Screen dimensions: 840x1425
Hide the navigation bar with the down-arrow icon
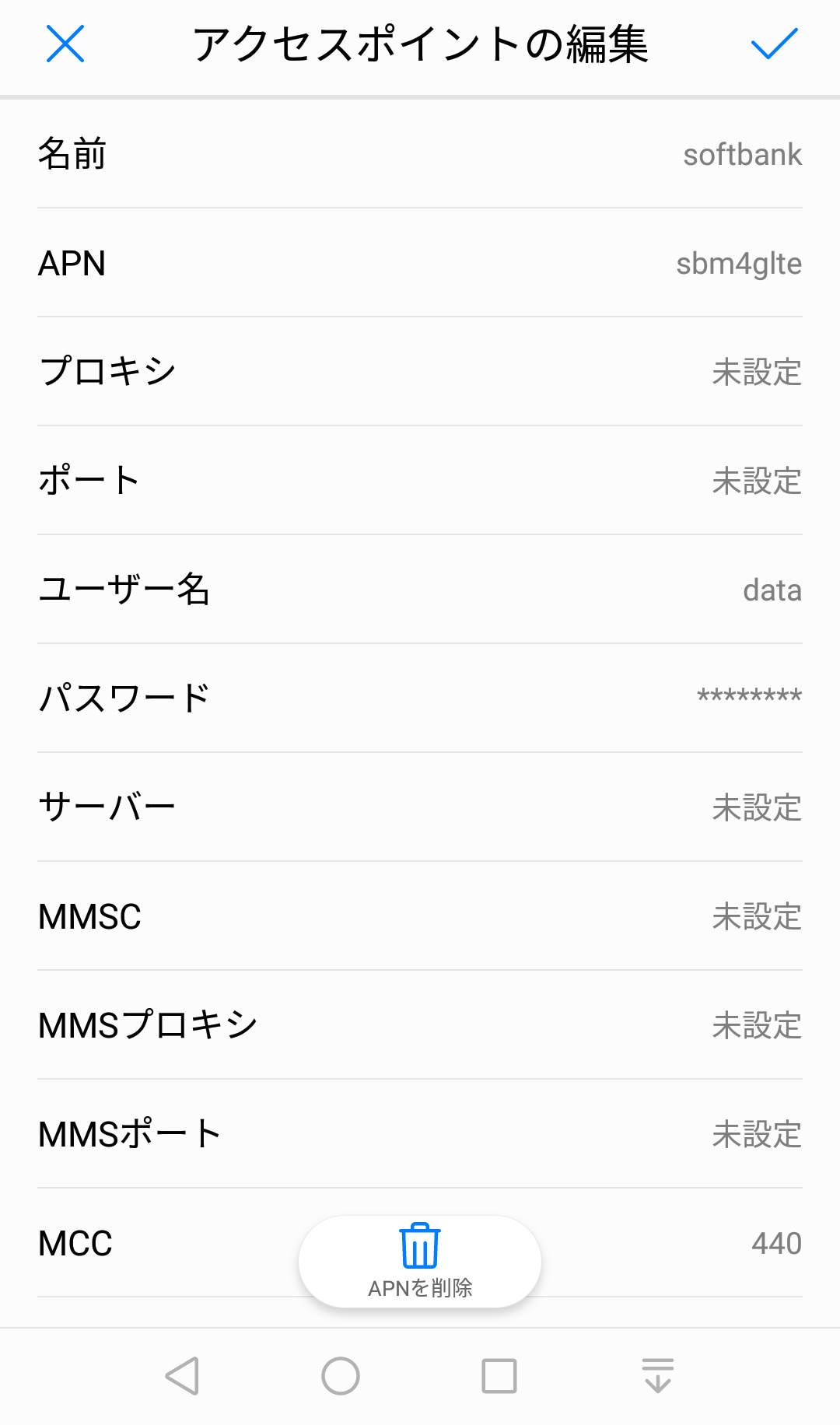[658, 1376]
